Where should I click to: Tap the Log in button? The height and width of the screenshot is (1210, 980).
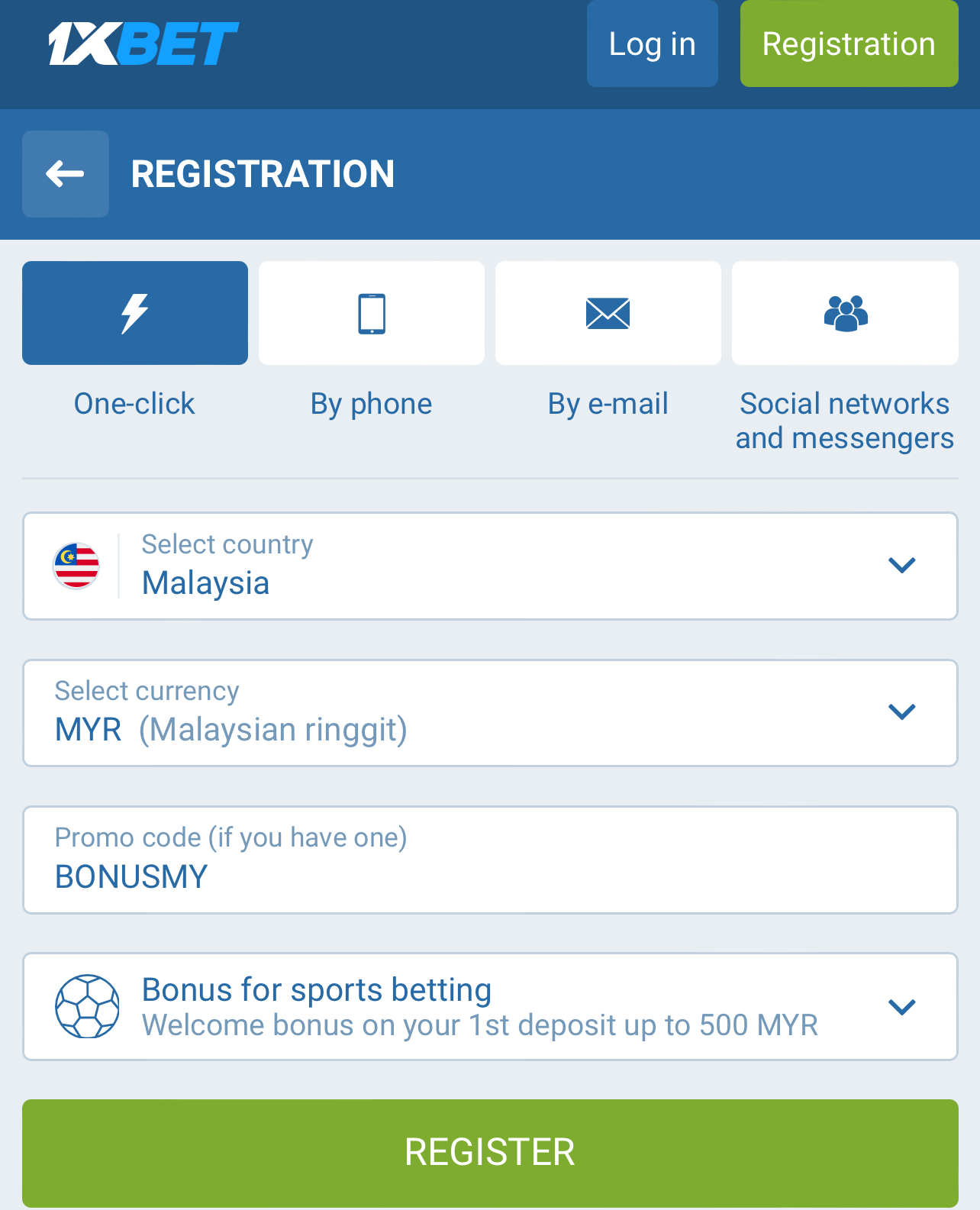[652, 44]
